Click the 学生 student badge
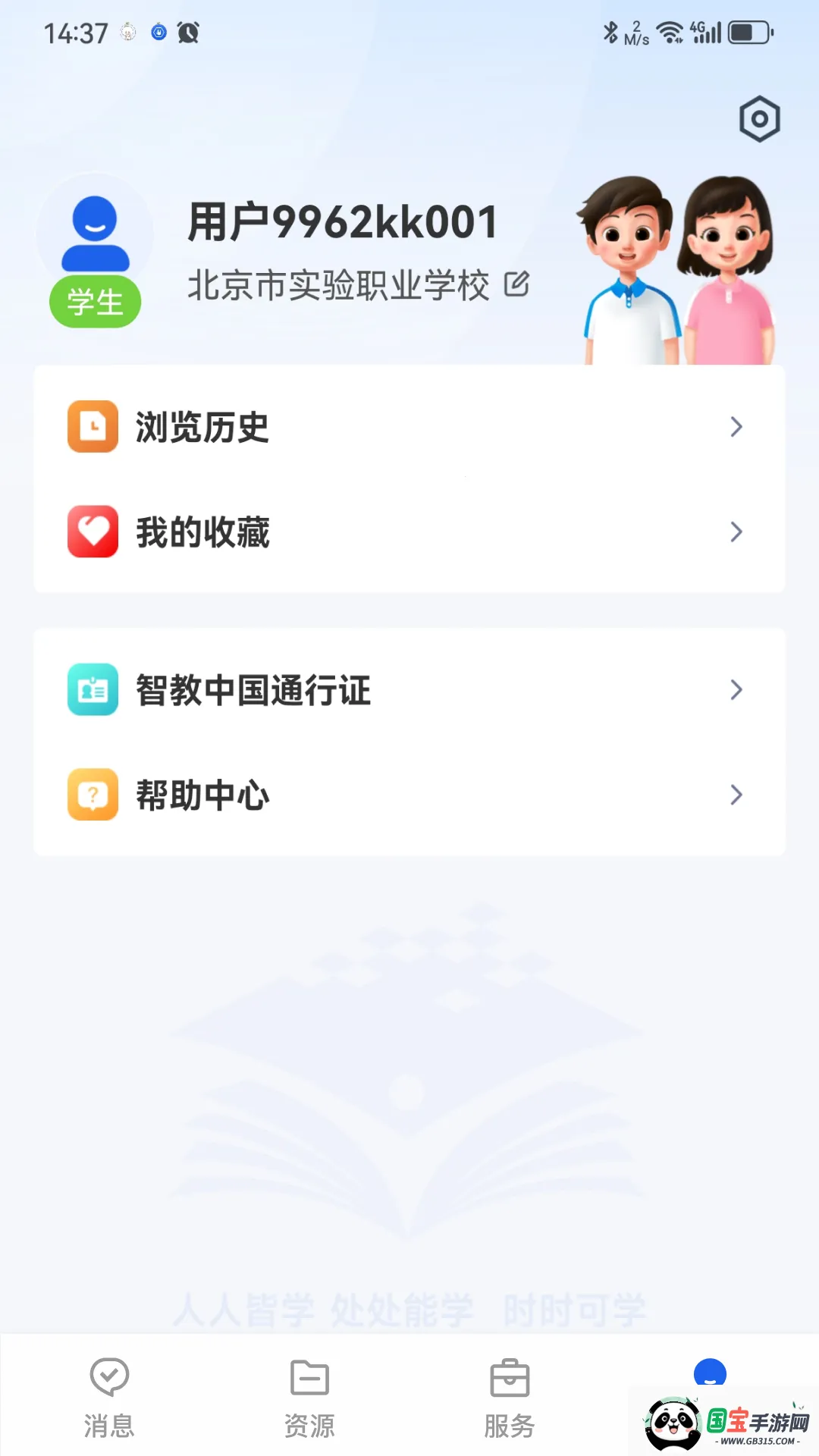 (x=94, y=301)
